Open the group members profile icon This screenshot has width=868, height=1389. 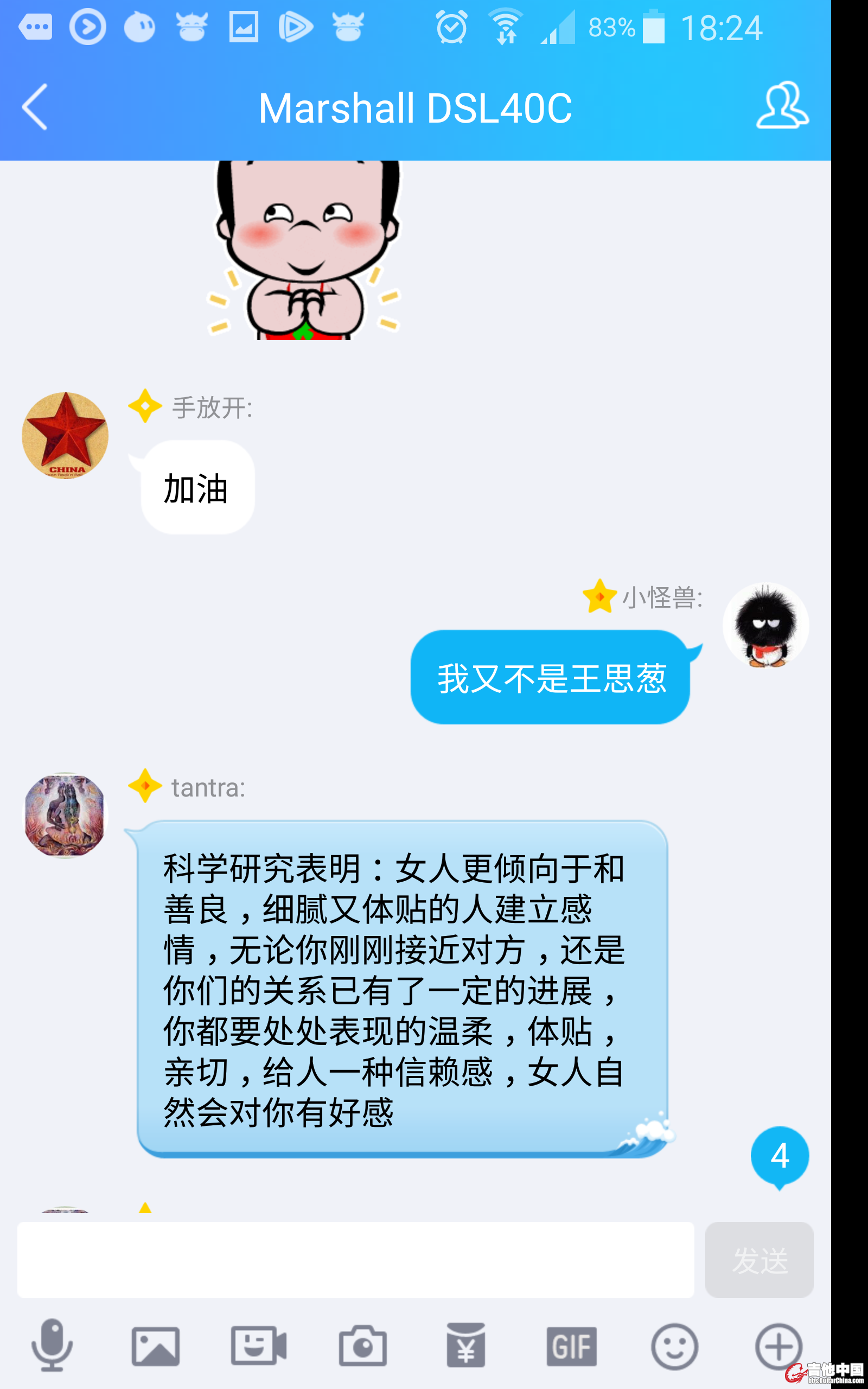click(x=782, y=106)
